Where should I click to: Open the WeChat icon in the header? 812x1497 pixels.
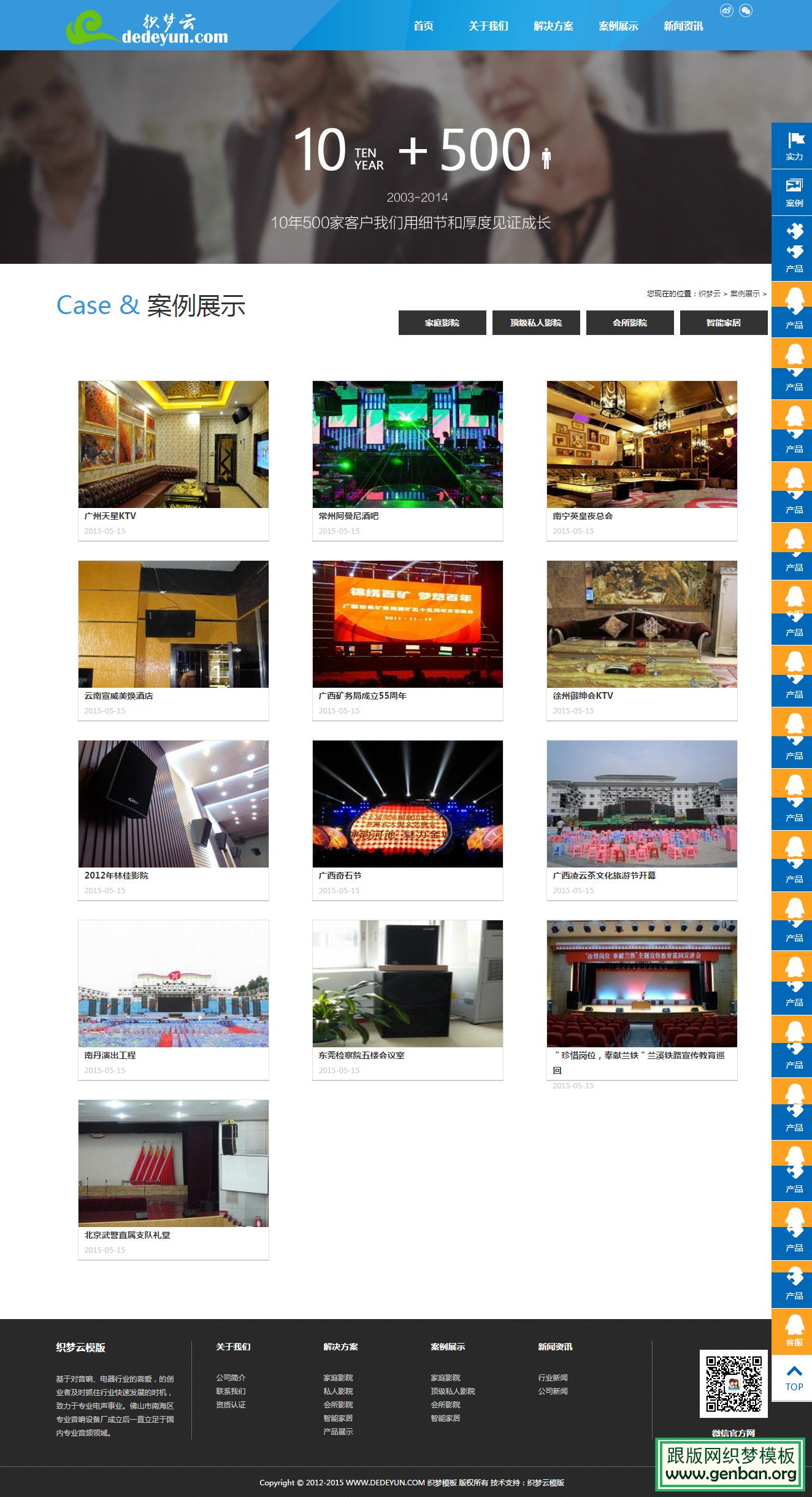coord(746,10)
